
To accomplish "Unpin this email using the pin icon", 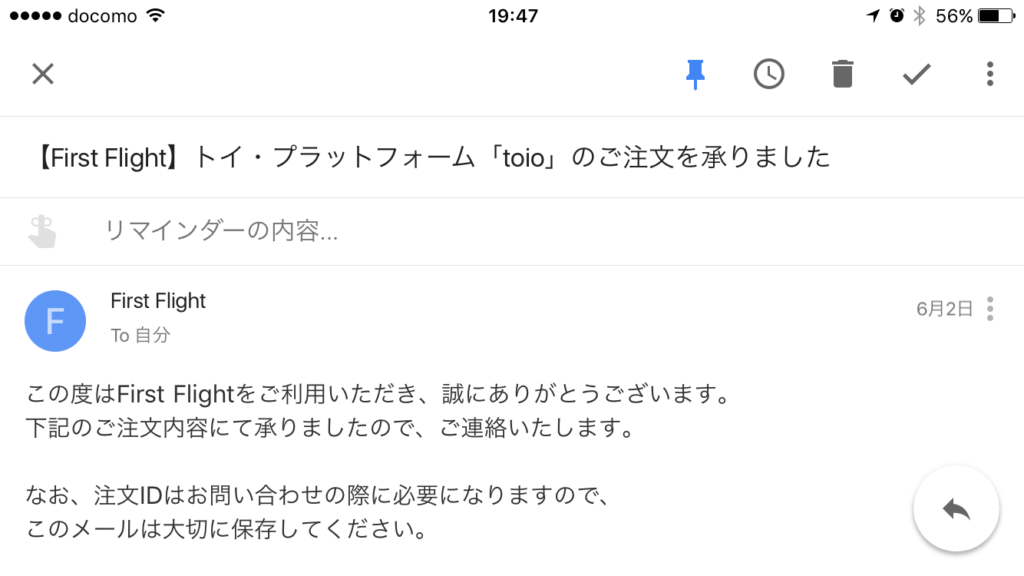I will [695, 74].
